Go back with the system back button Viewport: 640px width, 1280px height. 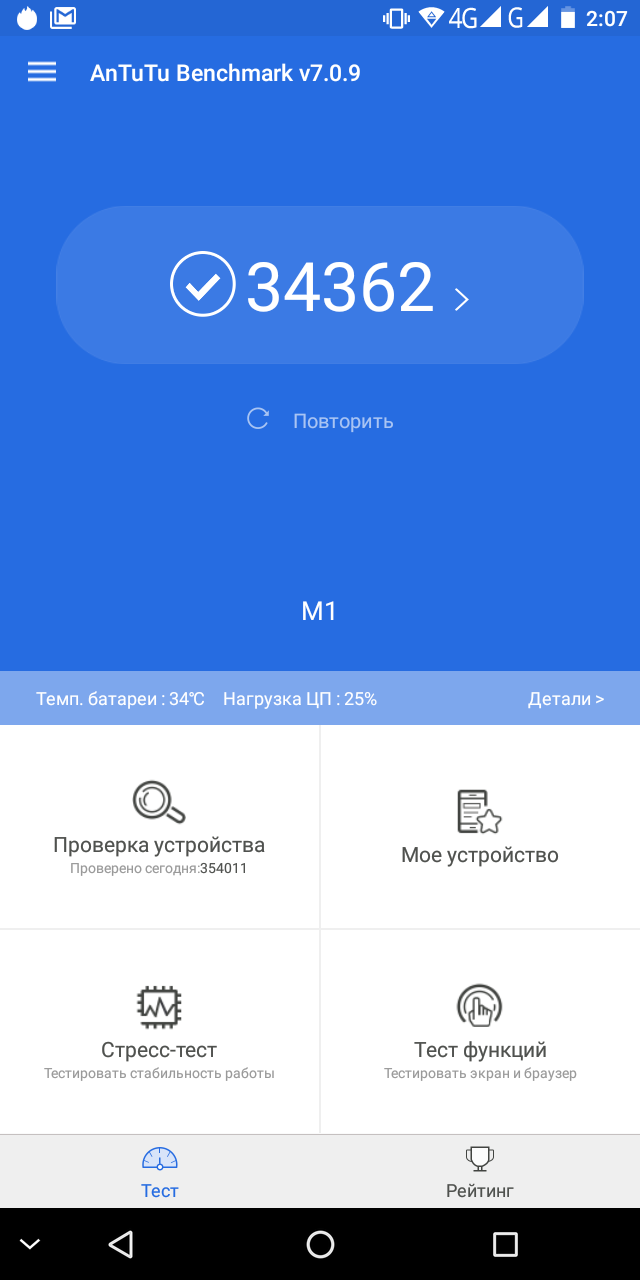click(121, 1244)
